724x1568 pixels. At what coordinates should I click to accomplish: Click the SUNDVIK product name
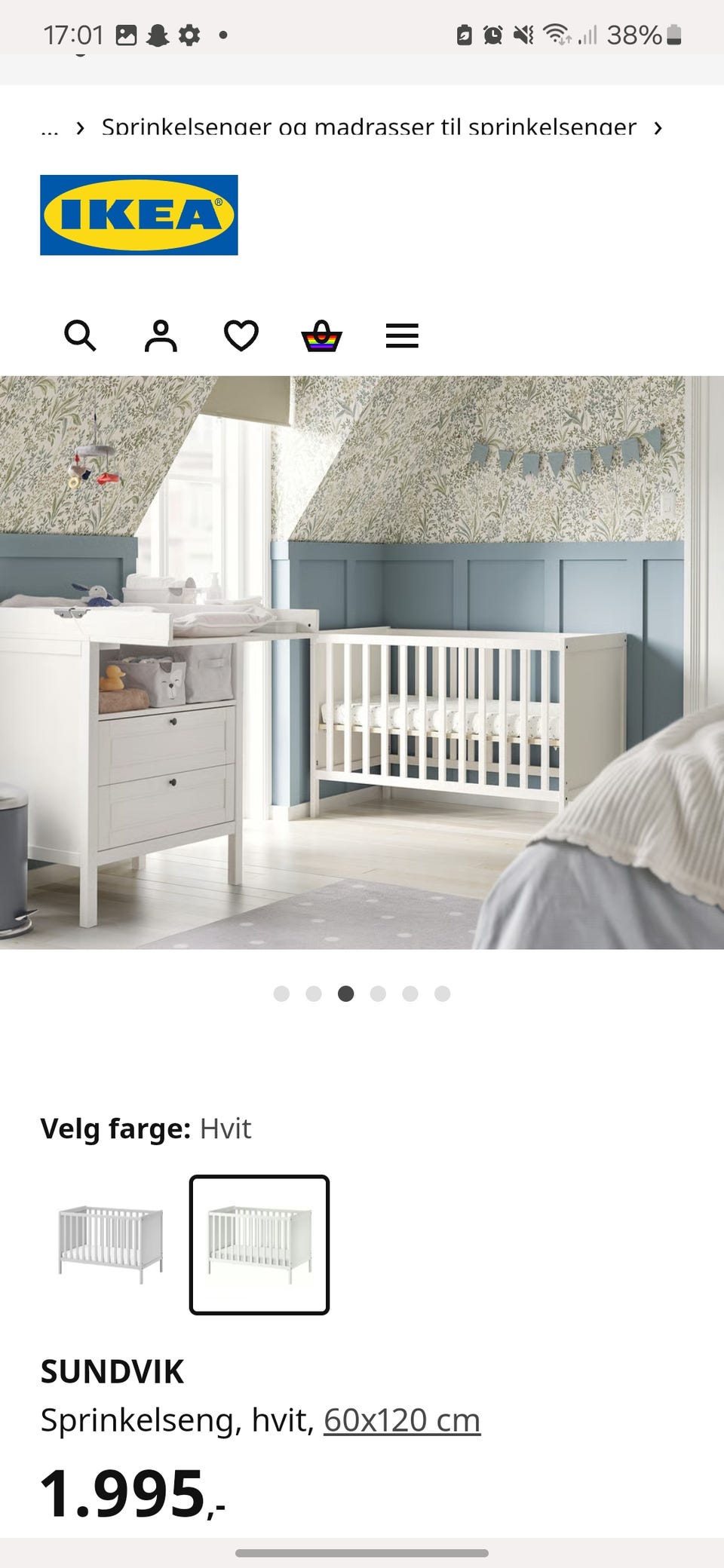tap(112, 1370)
